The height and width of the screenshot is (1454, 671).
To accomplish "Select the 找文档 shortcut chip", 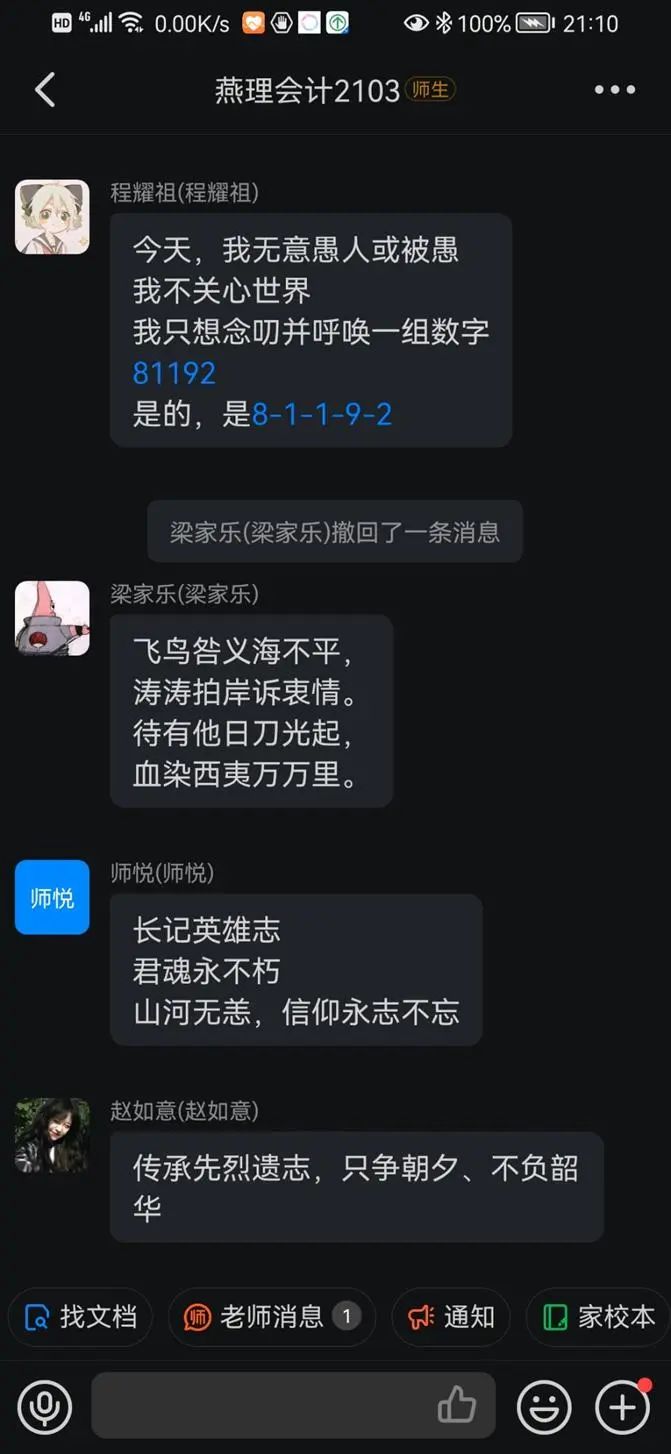I will tap(80, 1317).
